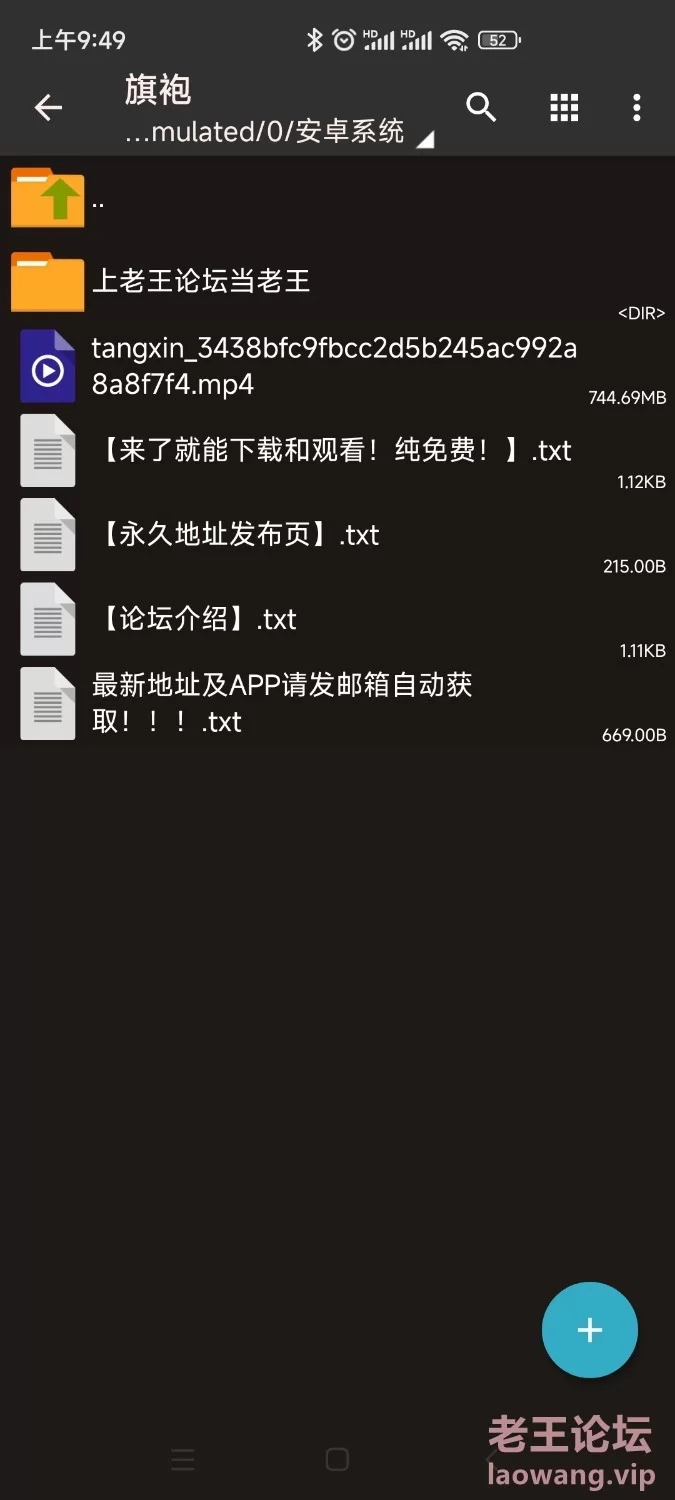Image resolution: width=675 pixels, height=1500 pixels.
Task: Go back with the arrow icon
Action: click(48, 108)
